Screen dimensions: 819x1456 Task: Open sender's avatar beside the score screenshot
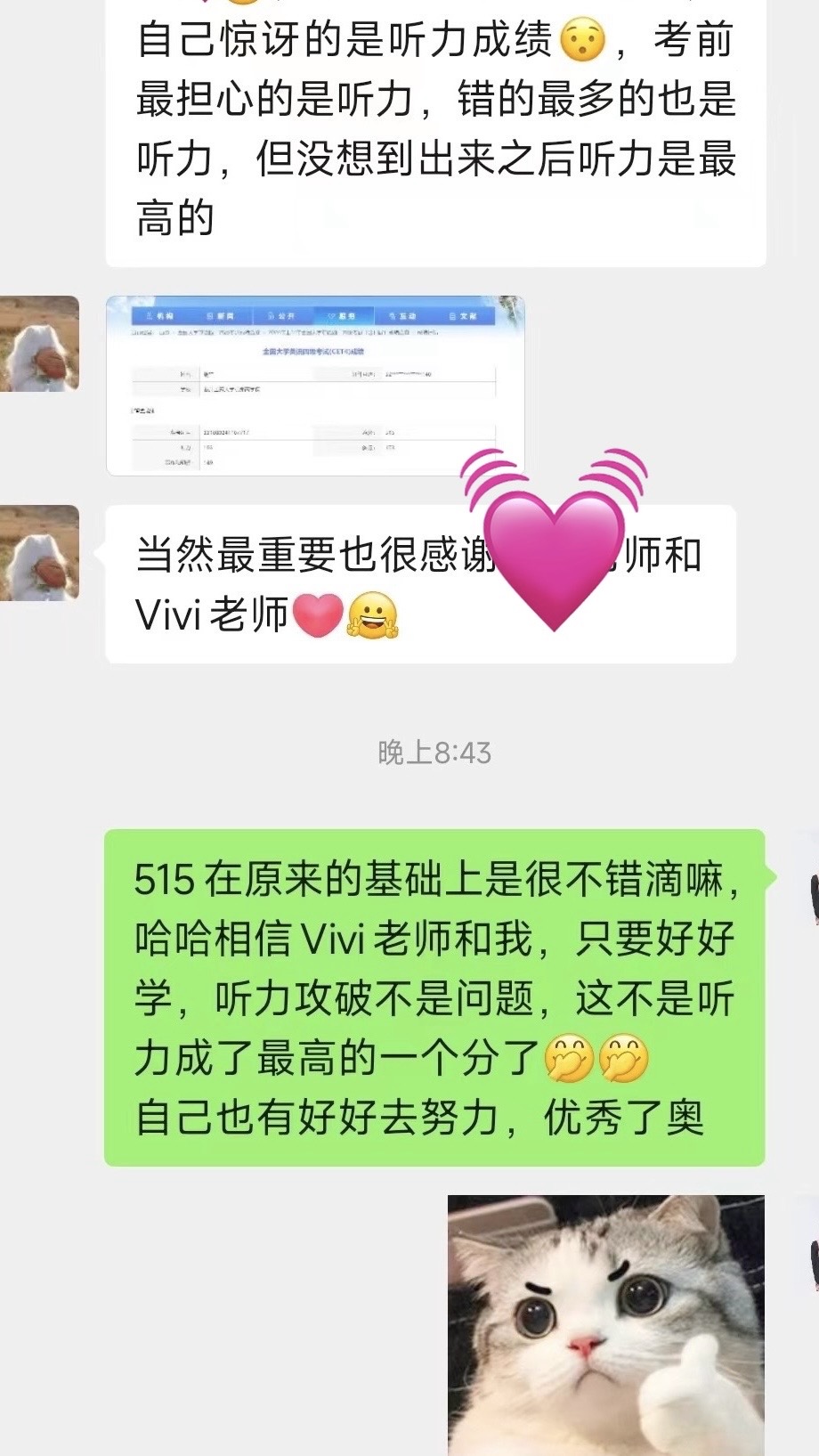click(39, 344)
